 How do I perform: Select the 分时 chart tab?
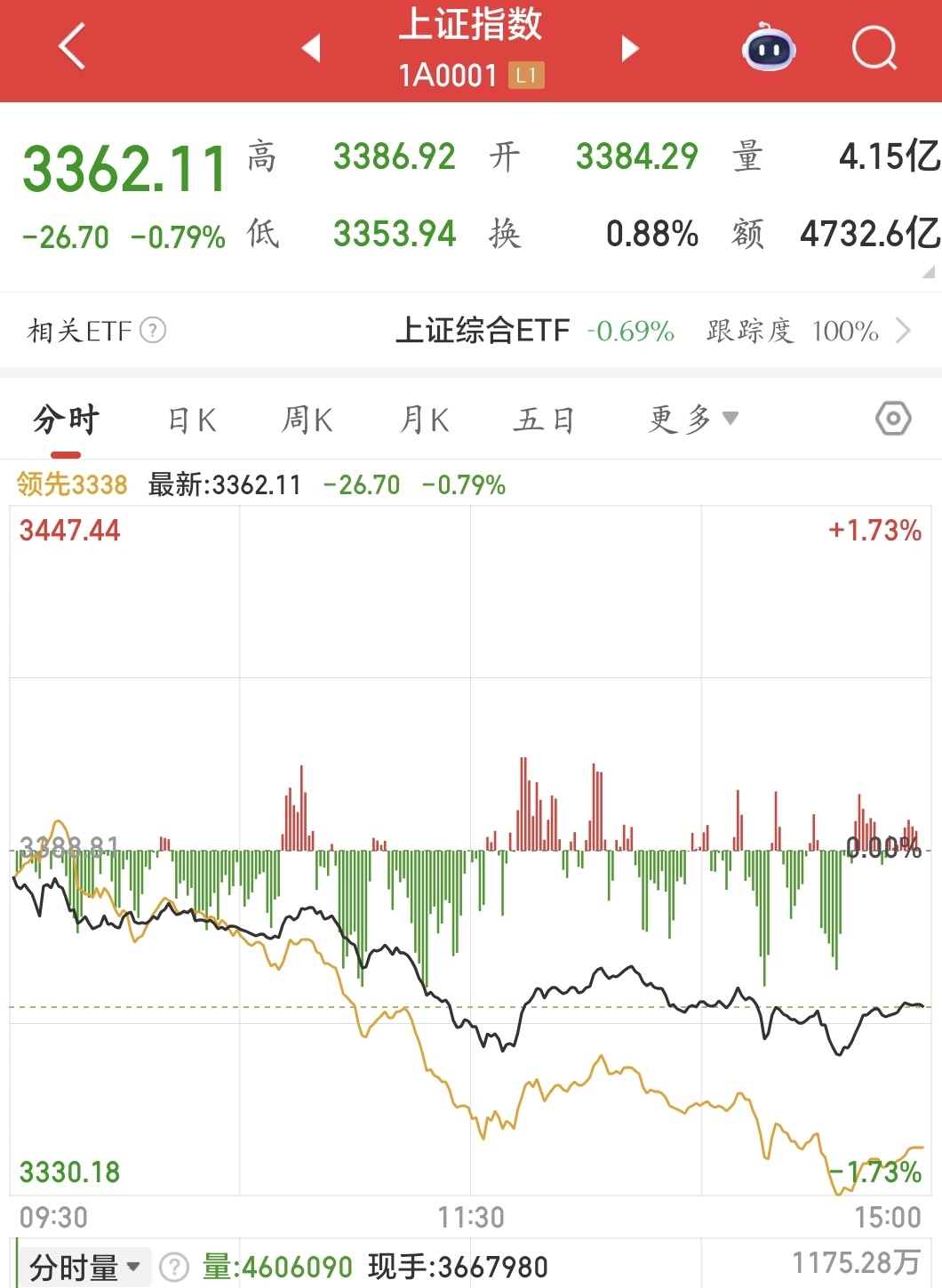[x=66, y=420]
